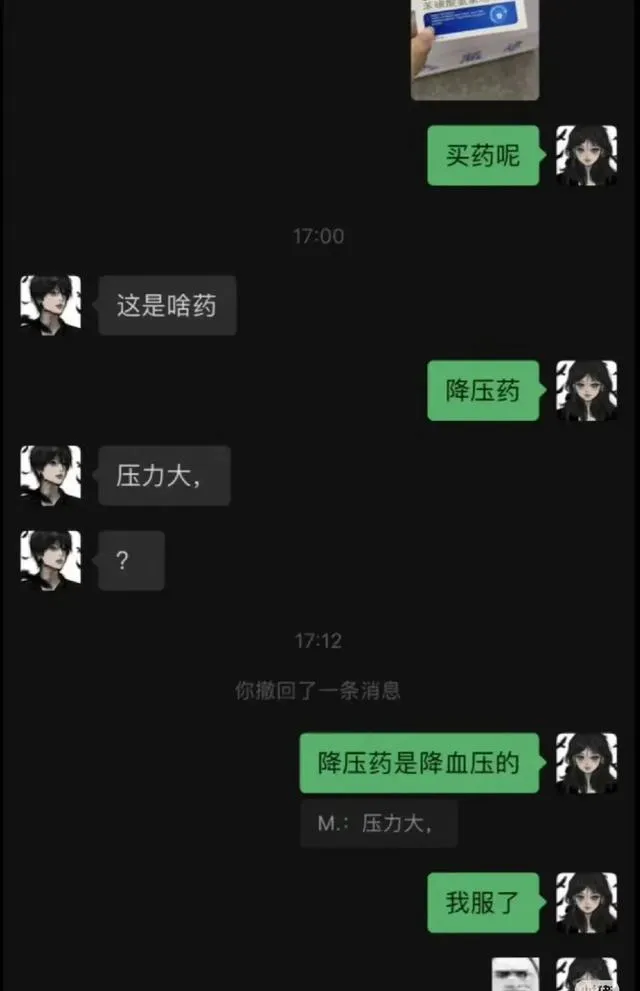This screenshot has width=640, height=991.
Task: Open the avatar next to '我服了' message
Action: coord(586,903)
